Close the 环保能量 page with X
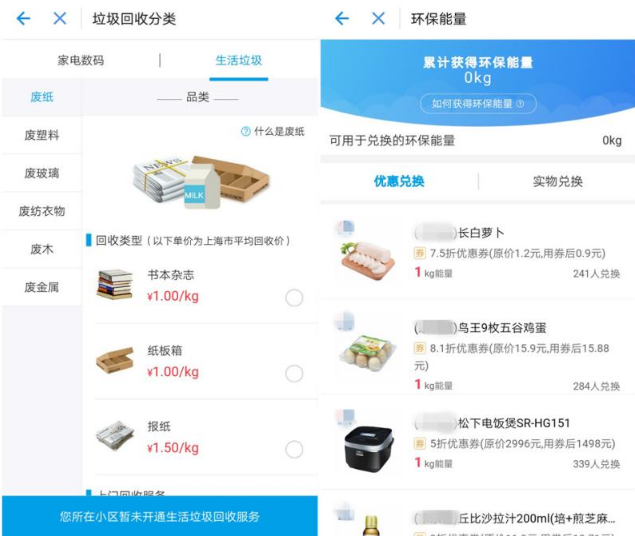635x536 pixels. click(x=378, y=19)
